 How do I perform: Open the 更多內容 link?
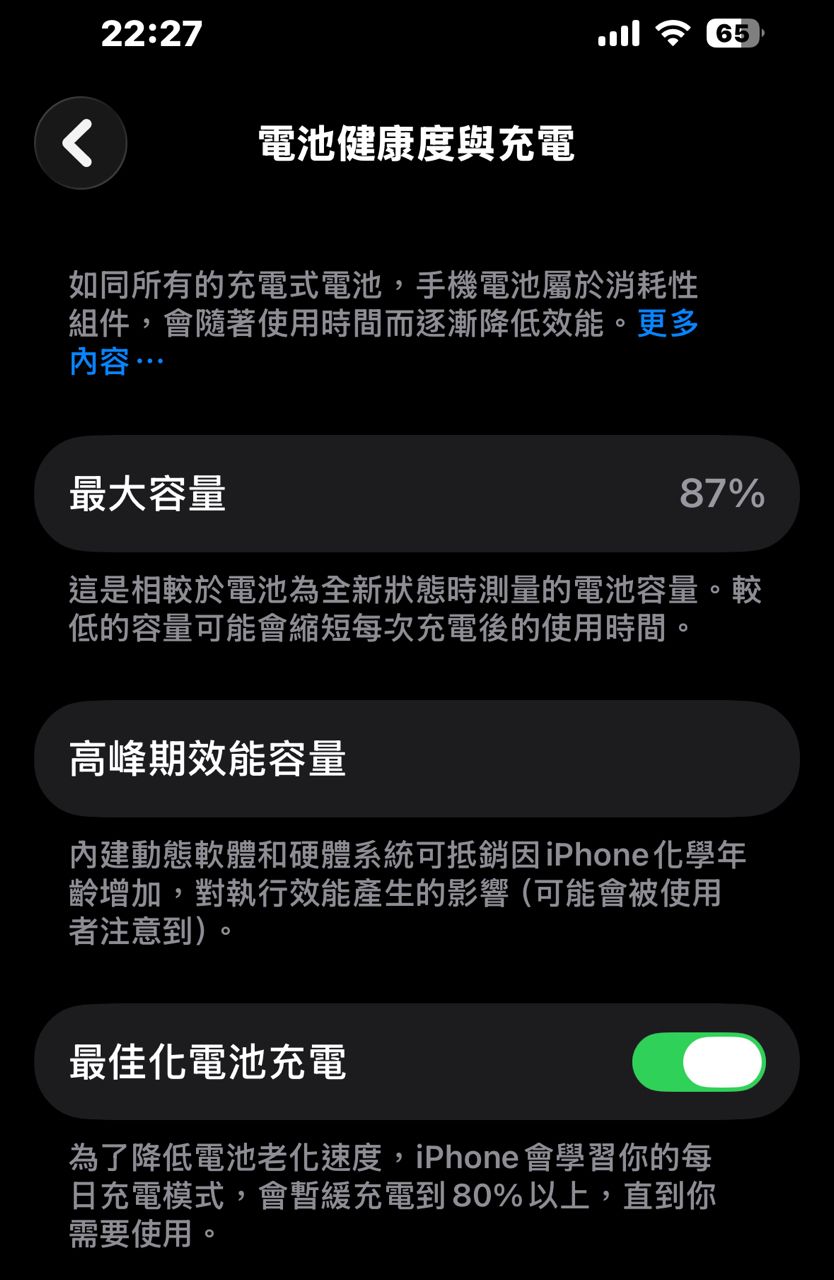coord(667,323)
